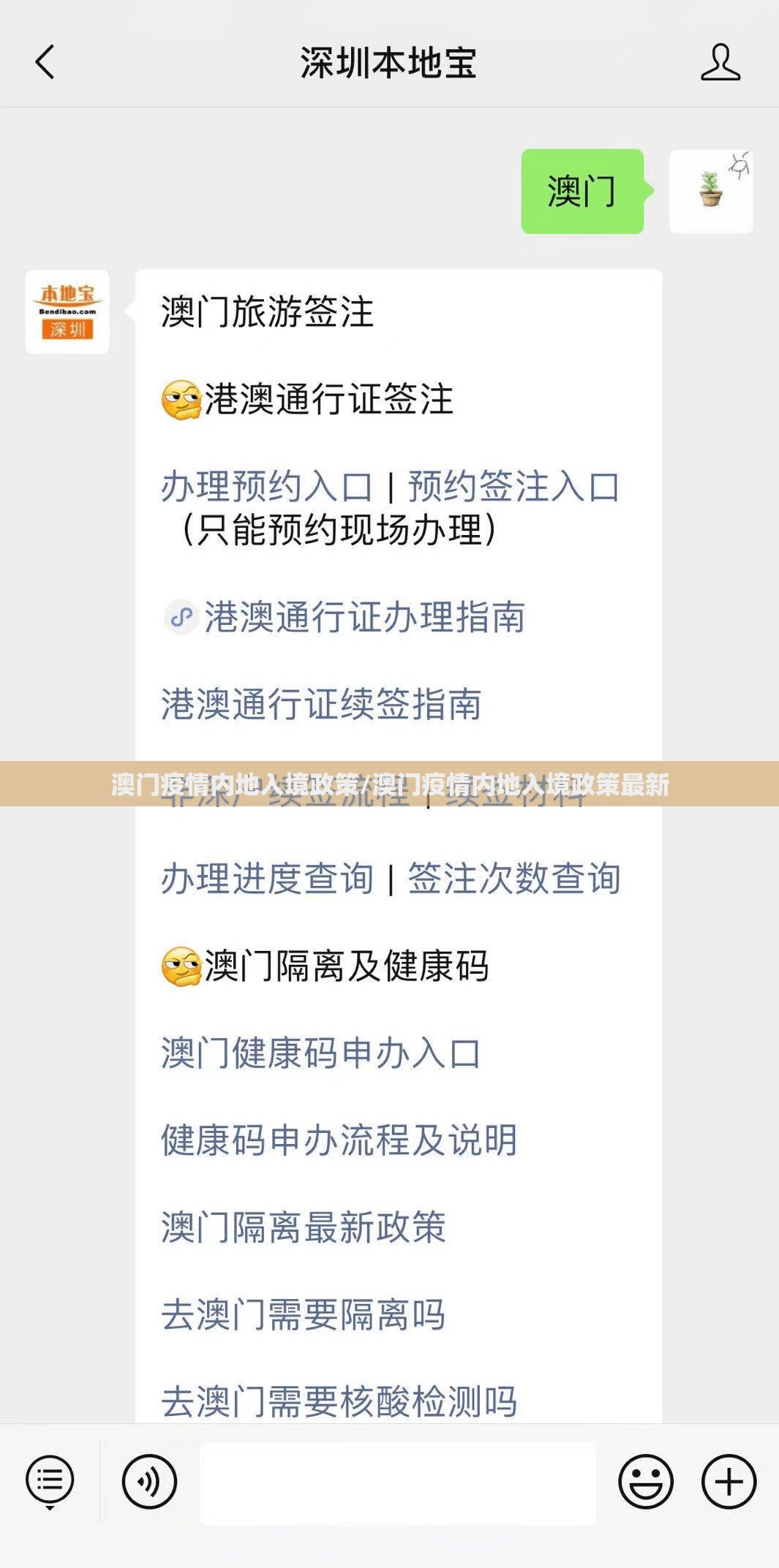Viewport: 779px width, 1568px height.
Task: Tap my plant avatar beside 澳门
Action: [711, 192]
